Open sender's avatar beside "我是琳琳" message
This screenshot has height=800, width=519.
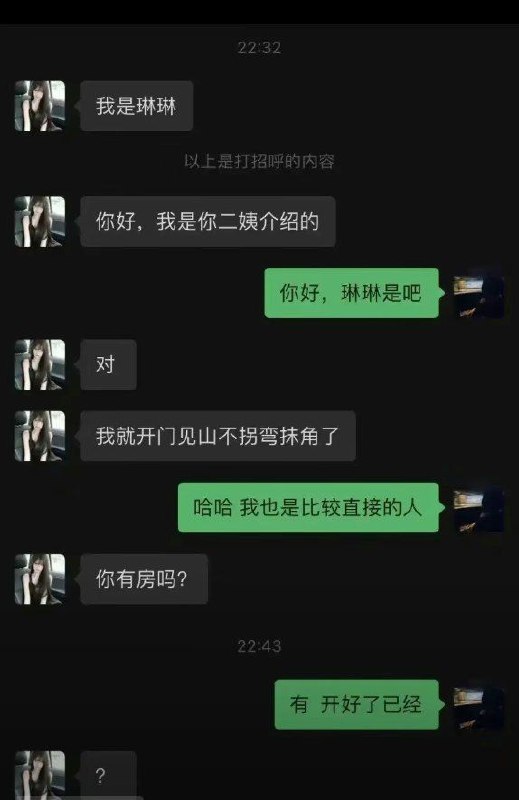pyautogui.click(x=40, y=106)
